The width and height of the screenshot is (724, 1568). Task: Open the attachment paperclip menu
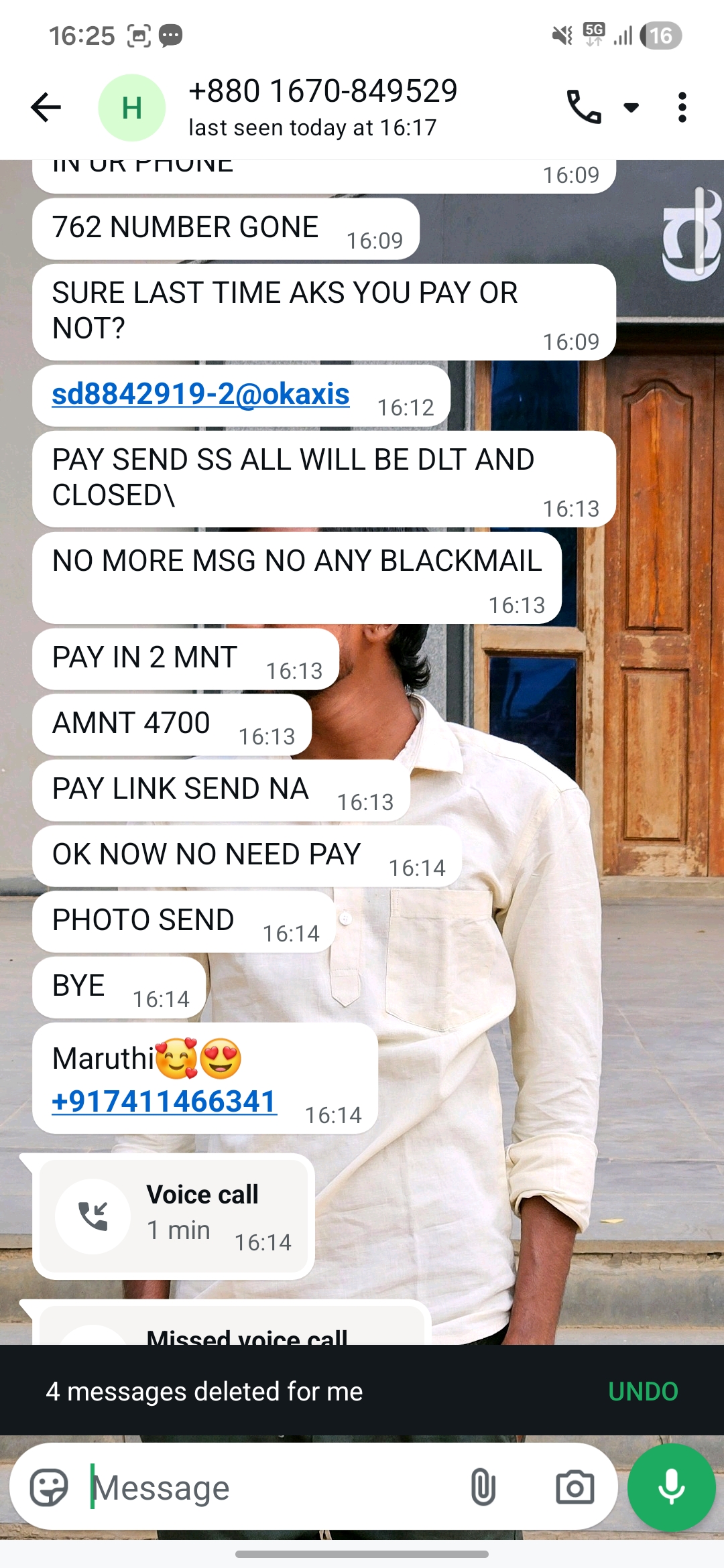(483, 1488)
